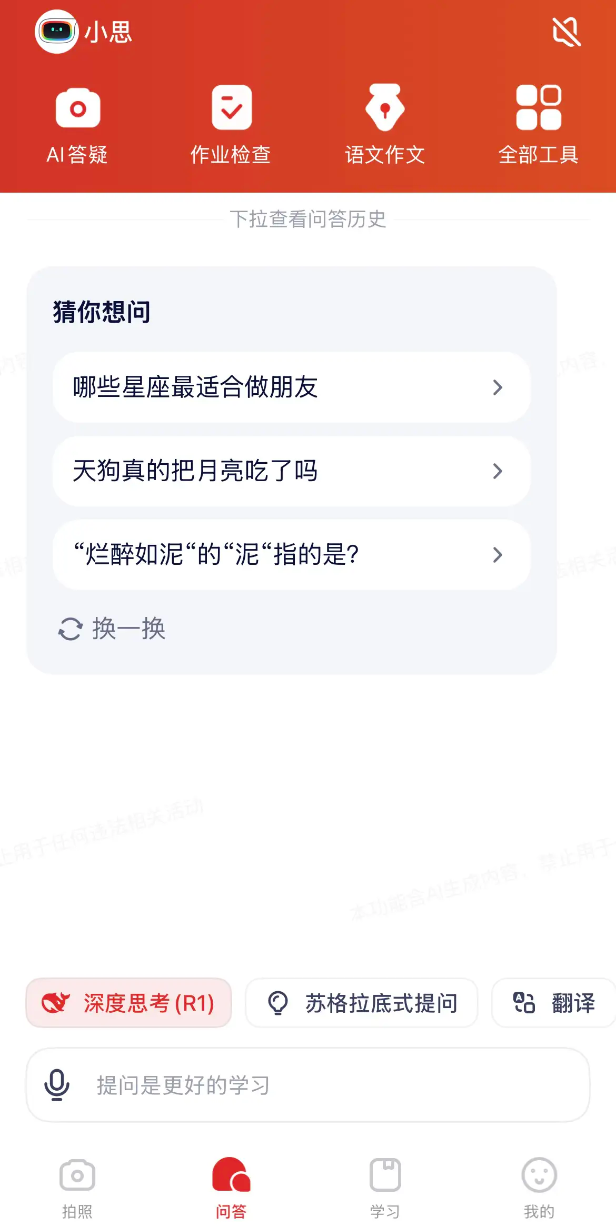Toggle 深度思考 (R1) chip
Image resolution: width=616 pixels, height=1226 pixels.
coord(128,1003)
